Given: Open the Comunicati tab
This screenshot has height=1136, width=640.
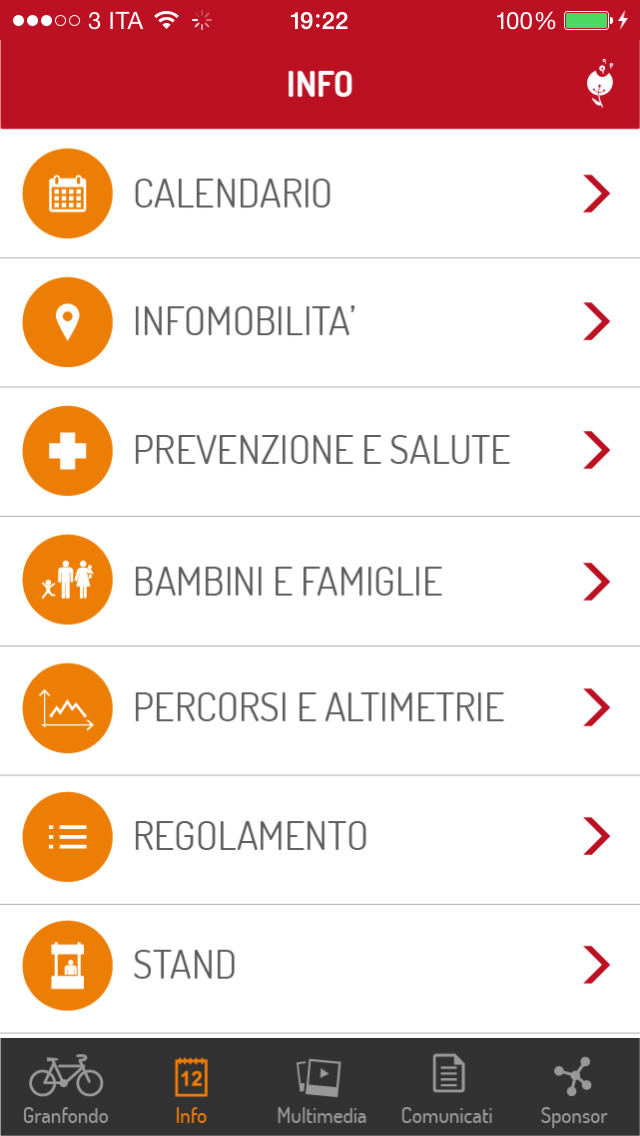Looking at the screenshot, I should tap(447, 1087).
